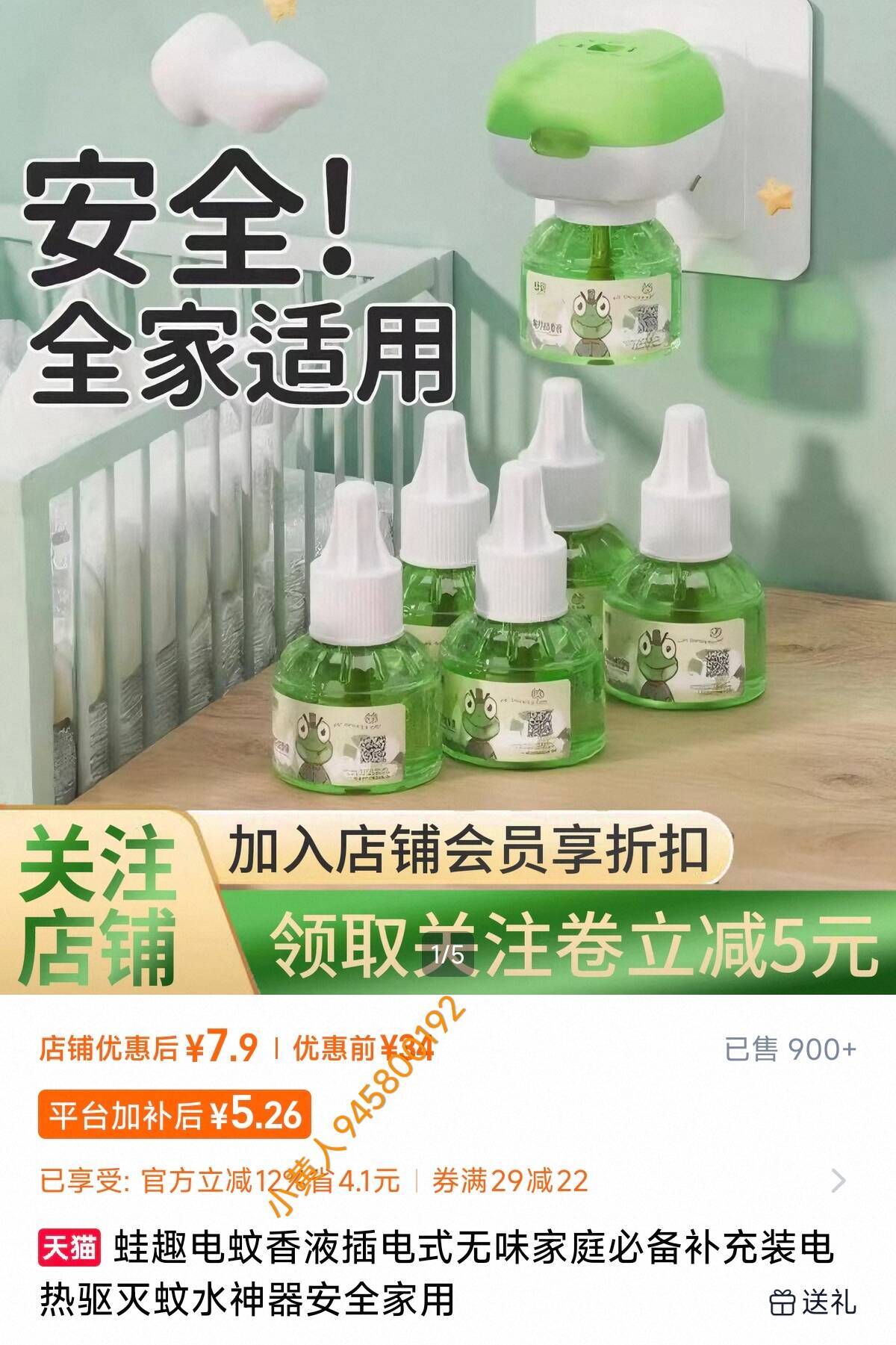The height and width of the screenshot is (1345, 896).
Task: Expand the 已享受 discount details row
Action: click(838, 1181)
